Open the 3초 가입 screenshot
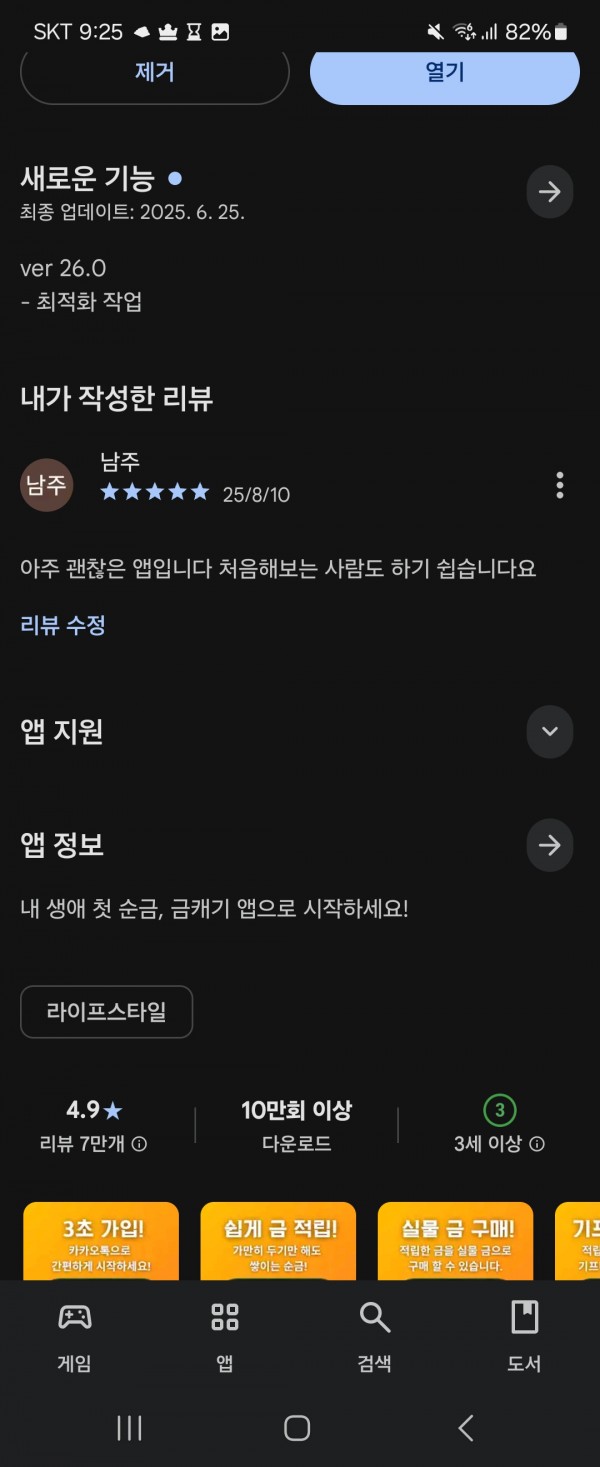This screenshot has width=600, height=1467. [101, 1241]
